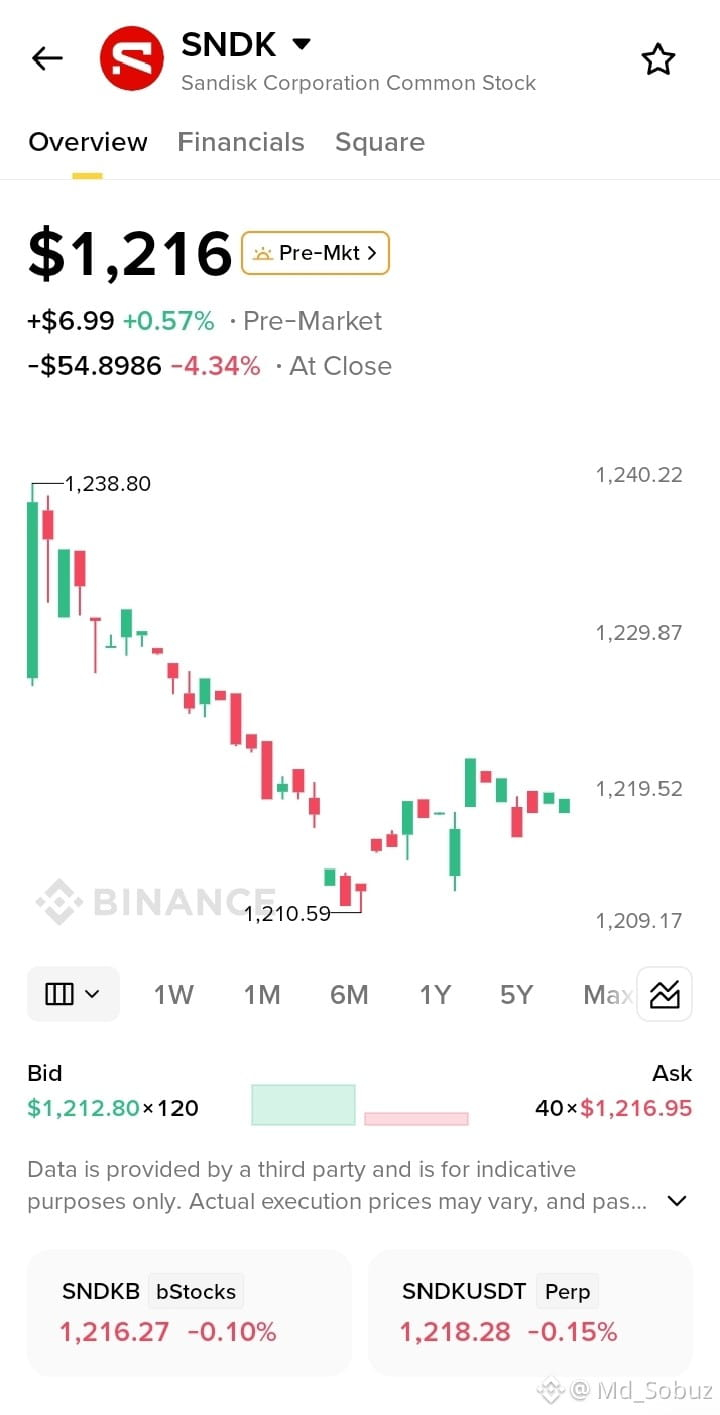Screen dimensions: 720x1415
Task: Add SNDK to favorites with the star
Action: coord(658,59)
